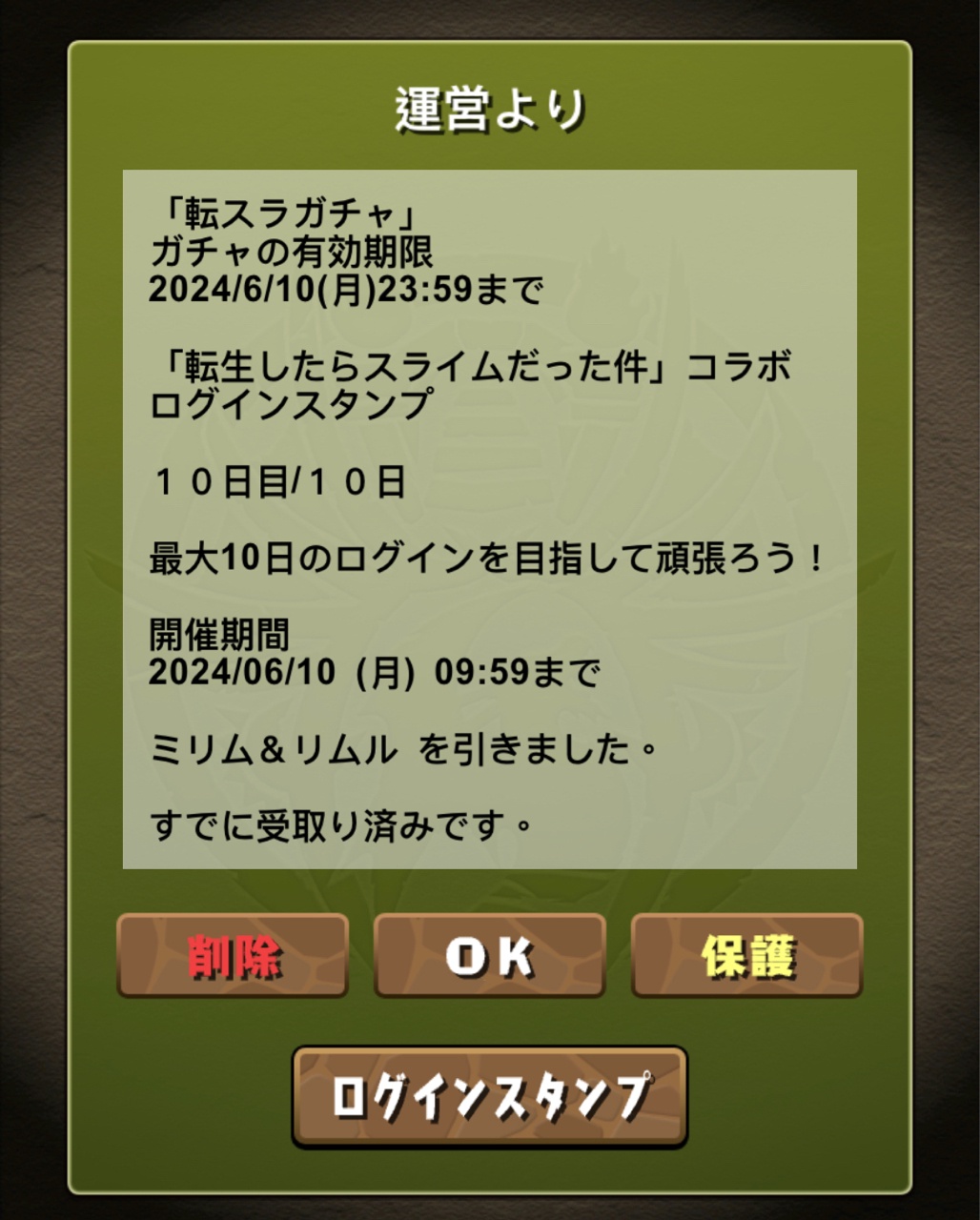The height and width of the screenshot is (1220, 980).
Task: Open the ログインスタンプ login stamp button
Action: click(x=489, y=1096)
